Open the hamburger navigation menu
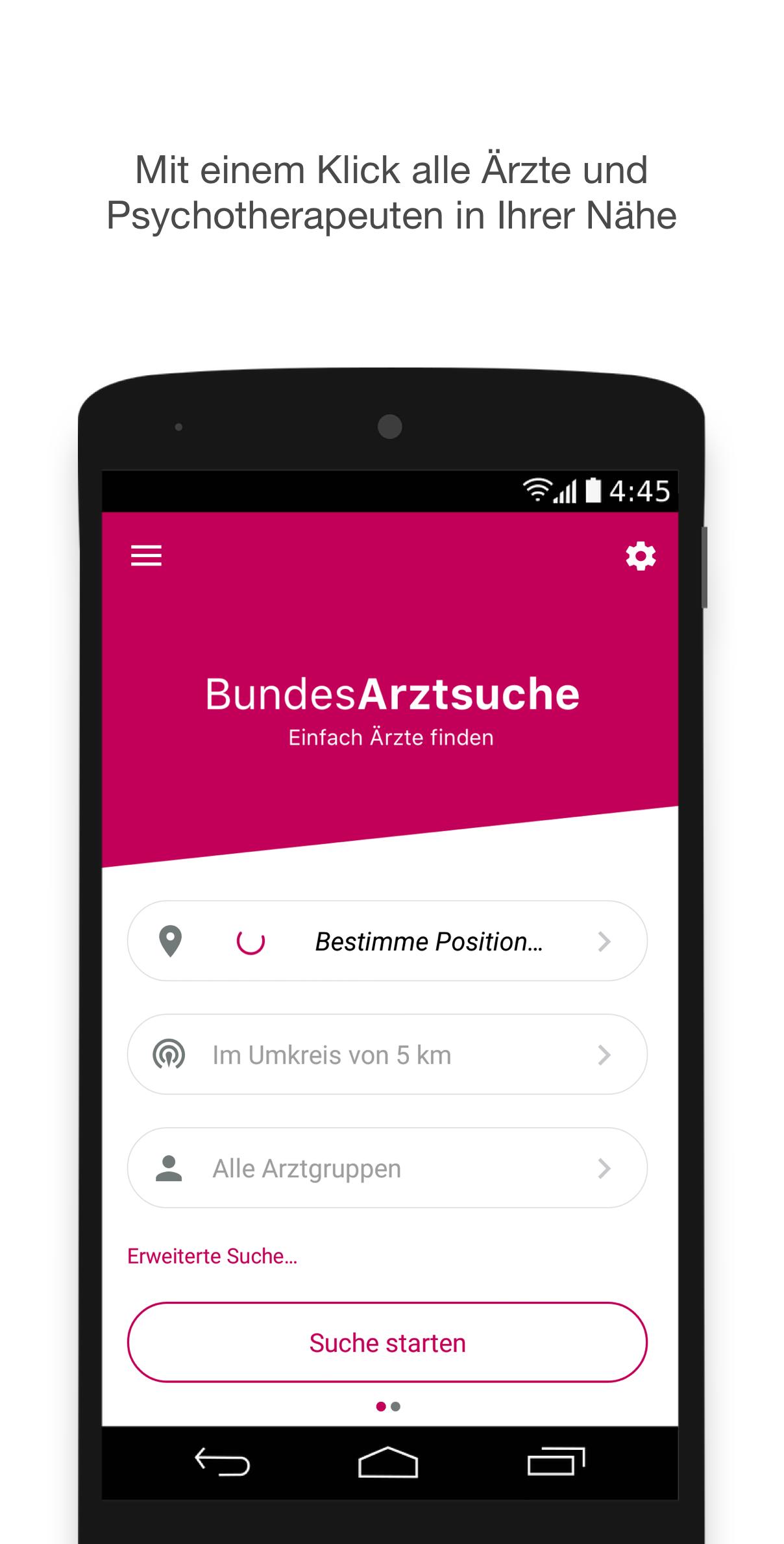Screen dimensions: 784x1544 pos(145,556)
